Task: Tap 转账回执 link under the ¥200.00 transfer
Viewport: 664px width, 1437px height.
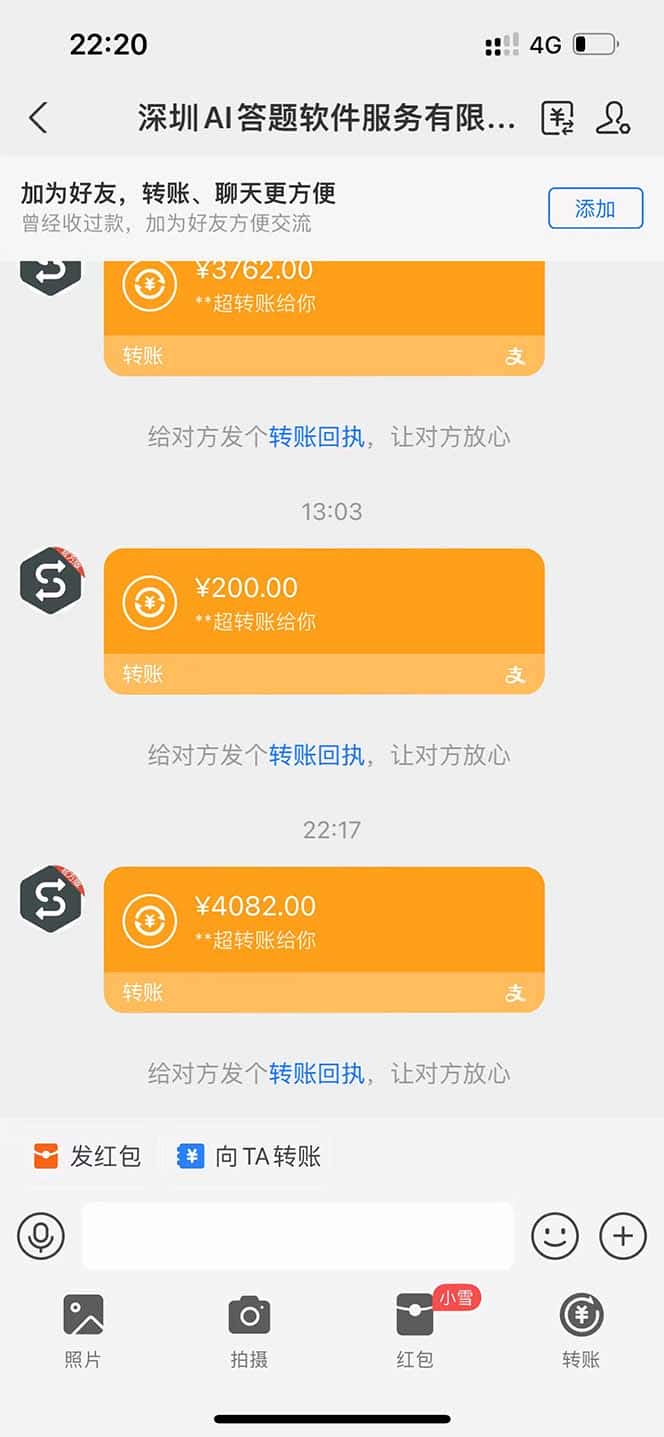Action: [316, 755]
